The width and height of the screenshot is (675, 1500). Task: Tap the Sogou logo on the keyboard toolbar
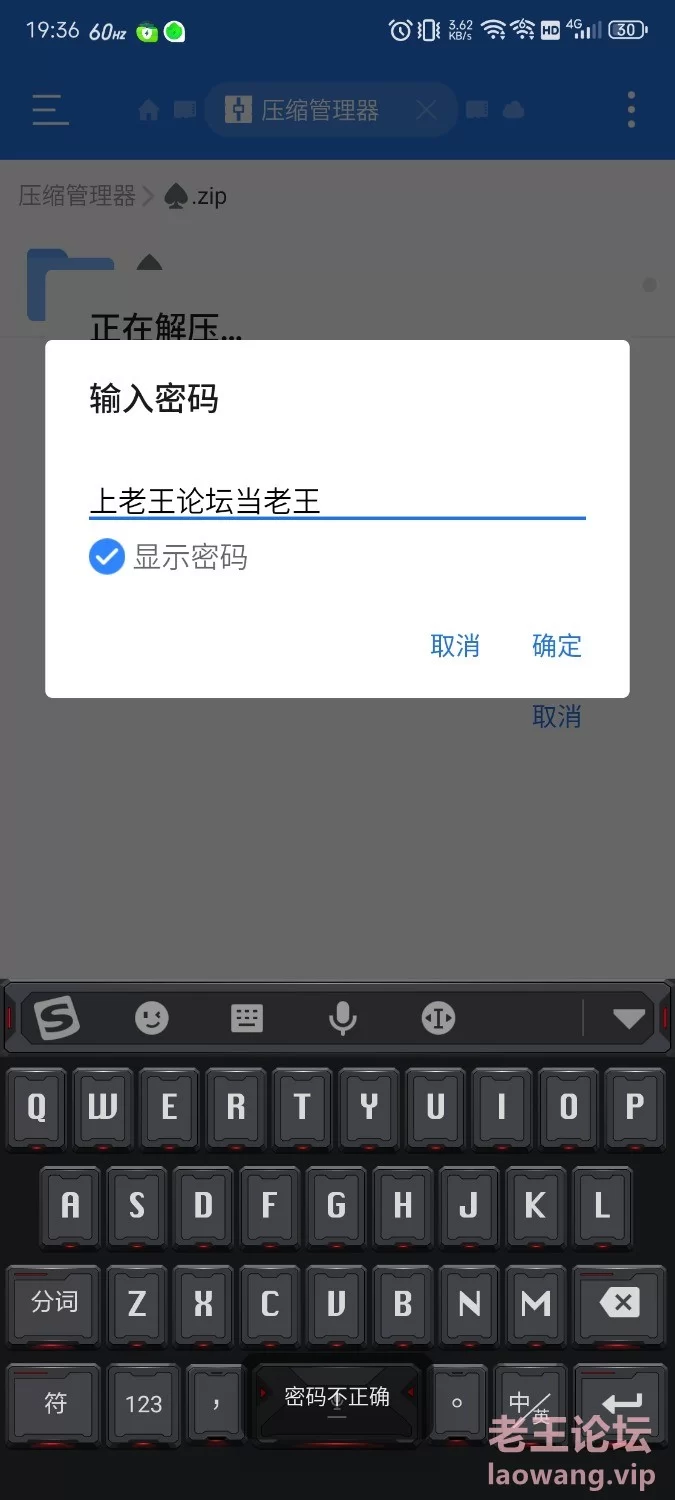(x=57, y=1019)
